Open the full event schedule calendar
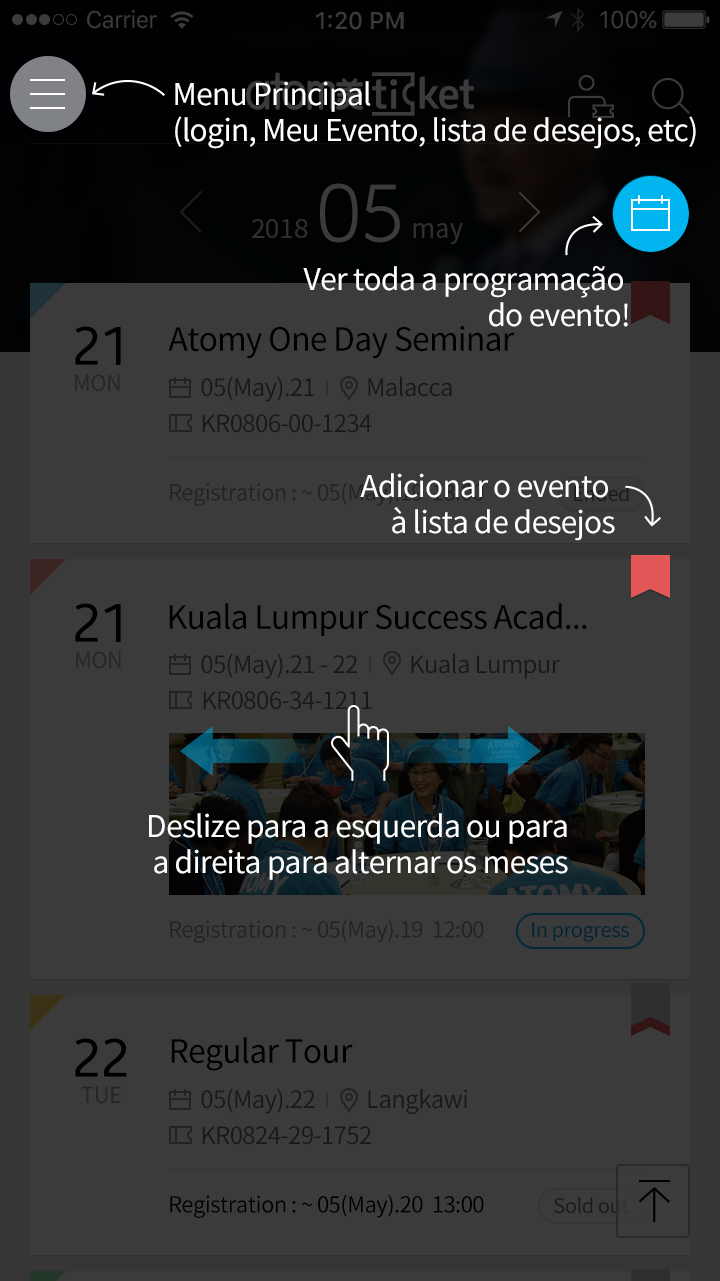The width and height of the screenshot is (720, 1281). pyautogui.click(x=650, y=214)
